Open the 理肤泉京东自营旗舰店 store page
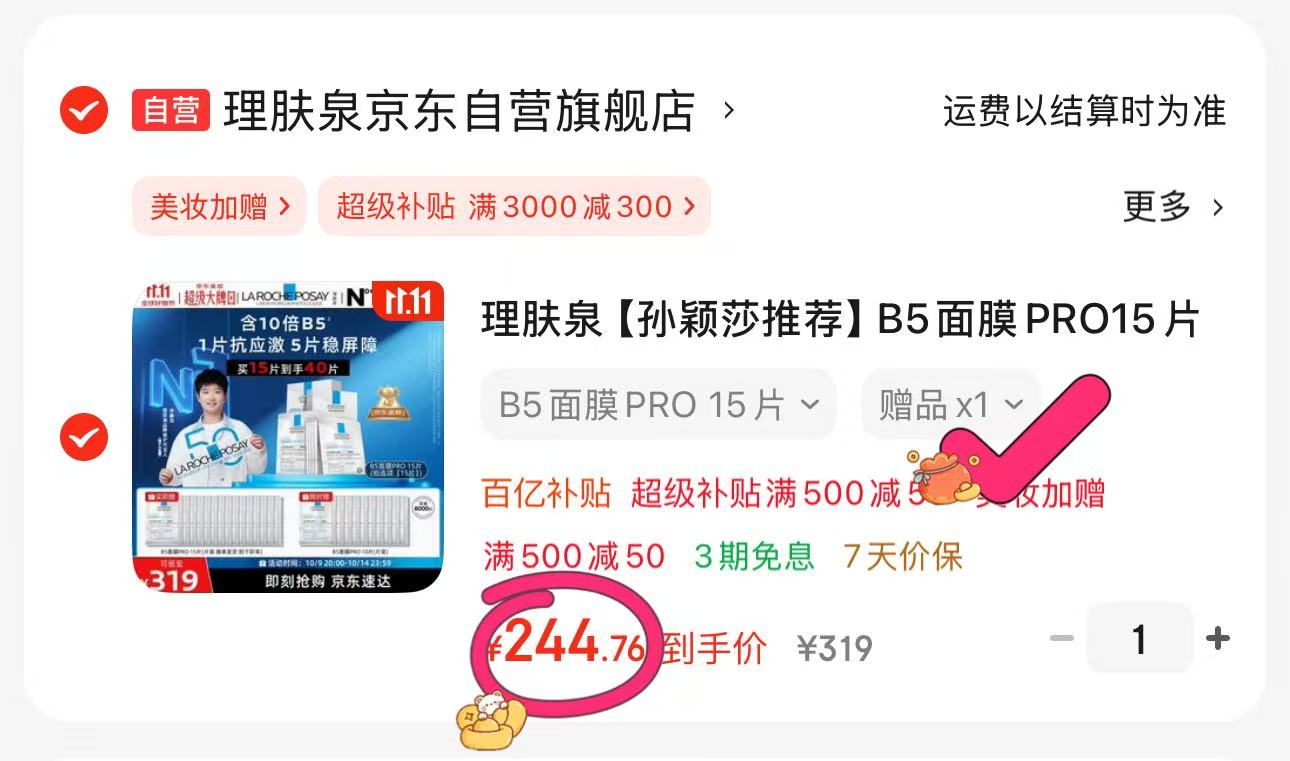 pyautogui.click(x=458, y=110)
